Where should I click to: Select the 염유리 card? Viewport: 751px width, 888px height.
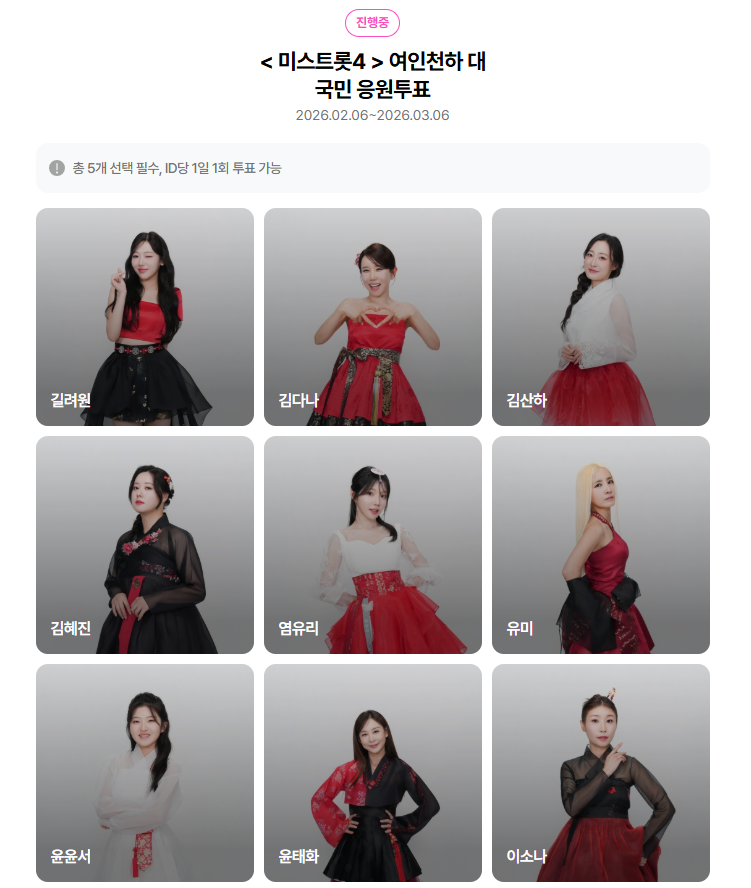(373, 545)
